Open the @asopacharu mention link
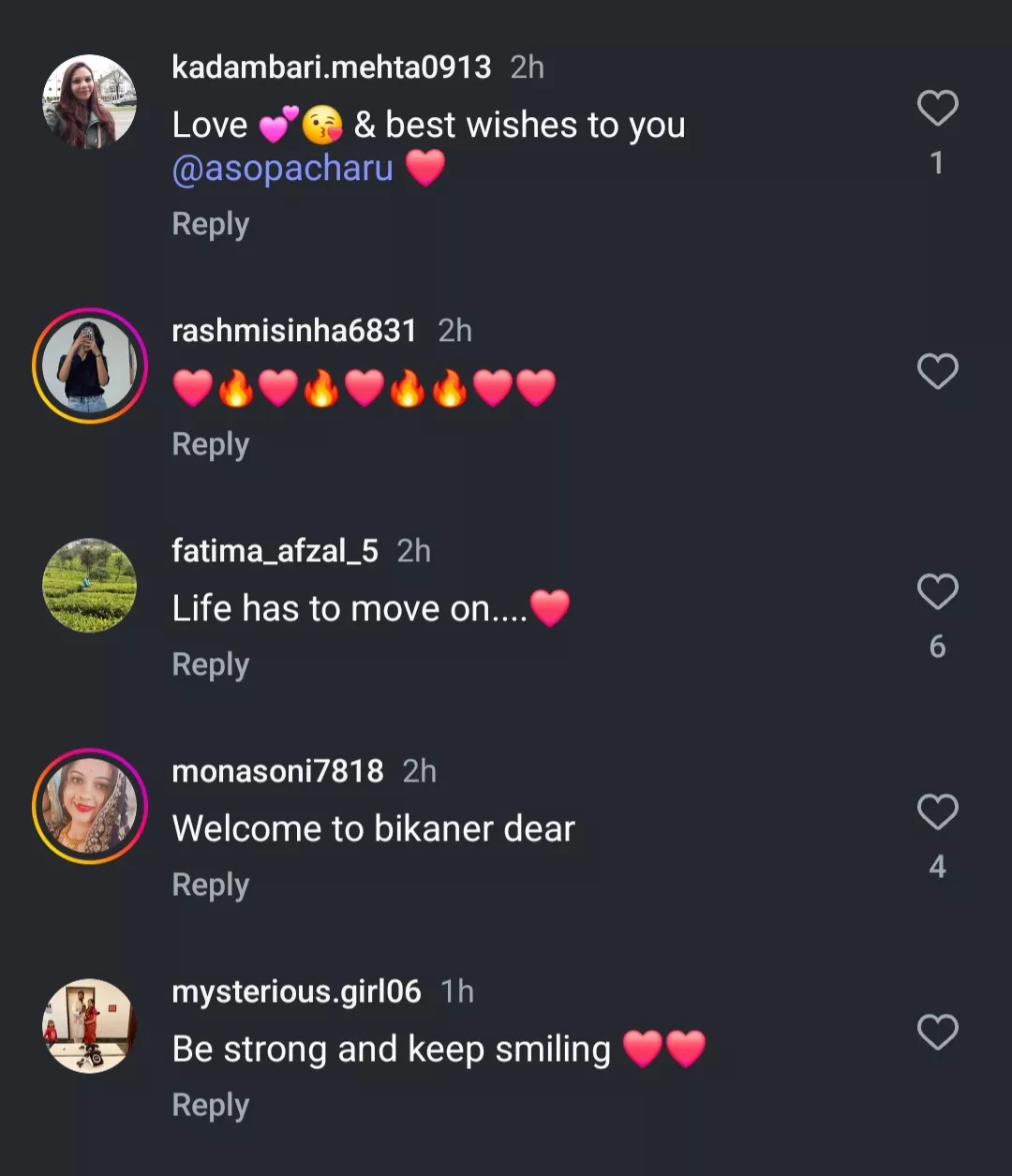 283,169
